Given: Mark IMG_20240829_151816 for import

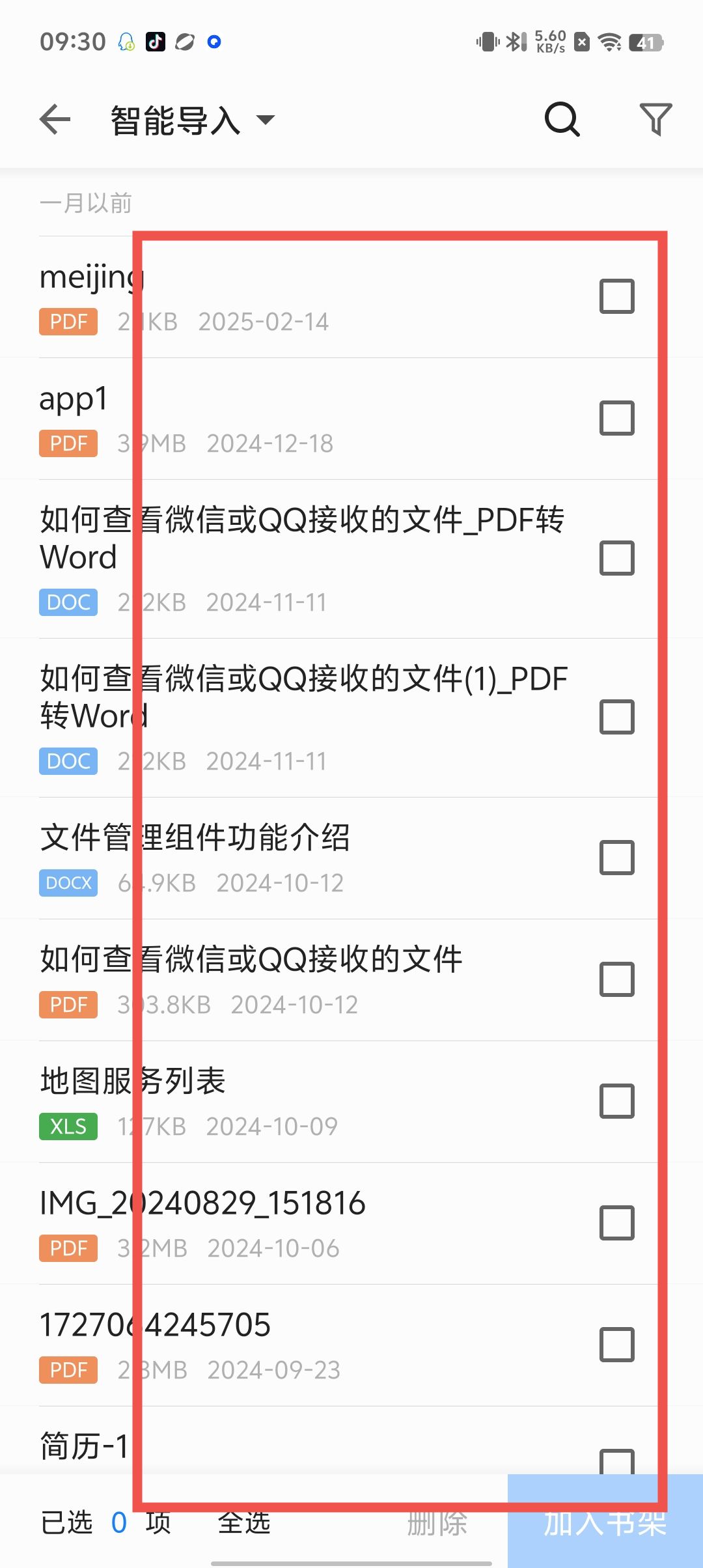Looking at the screenshot, I should coord(616,1223).
